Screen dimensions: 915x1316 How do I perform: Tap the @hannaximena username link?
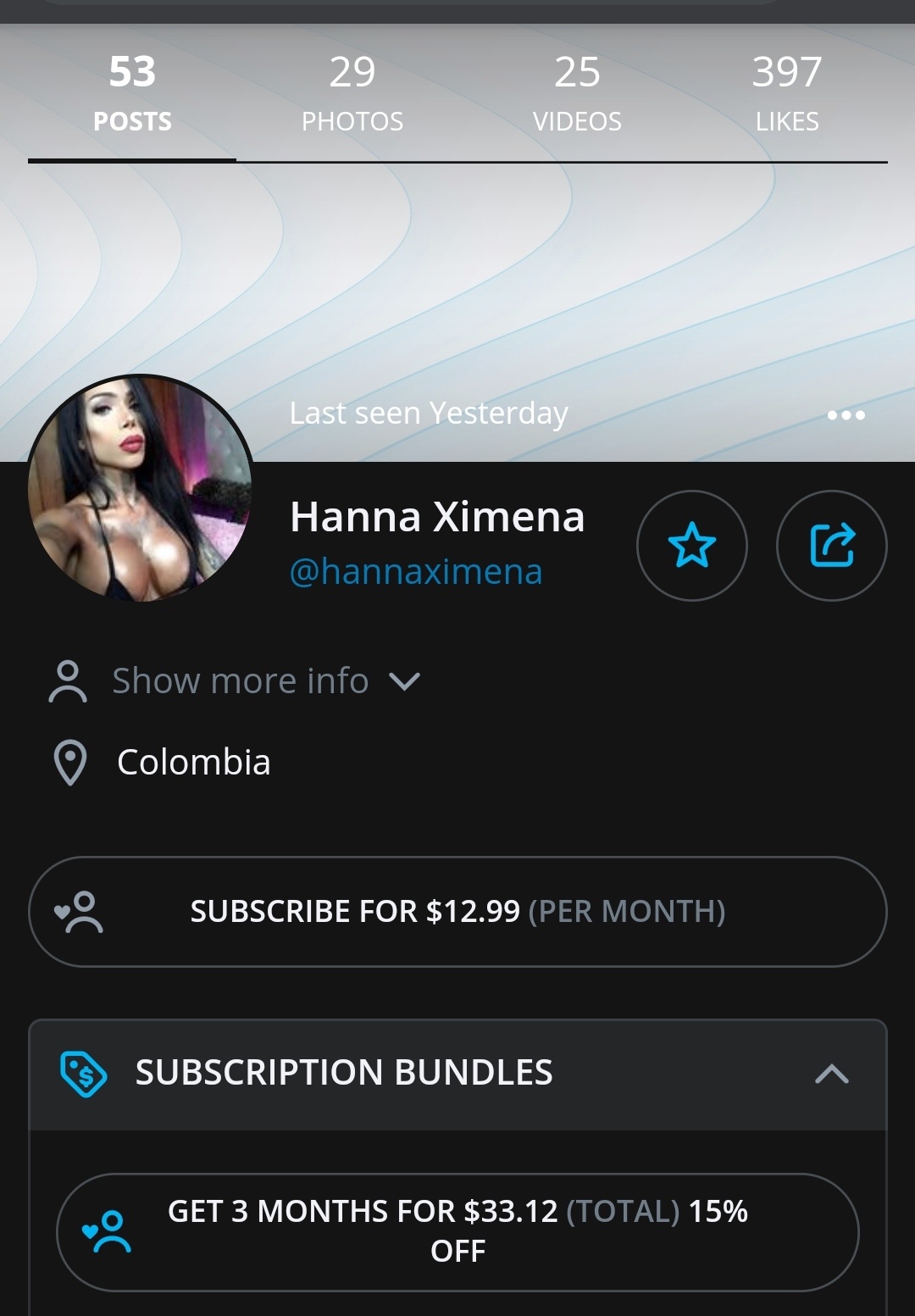(415, 572)
